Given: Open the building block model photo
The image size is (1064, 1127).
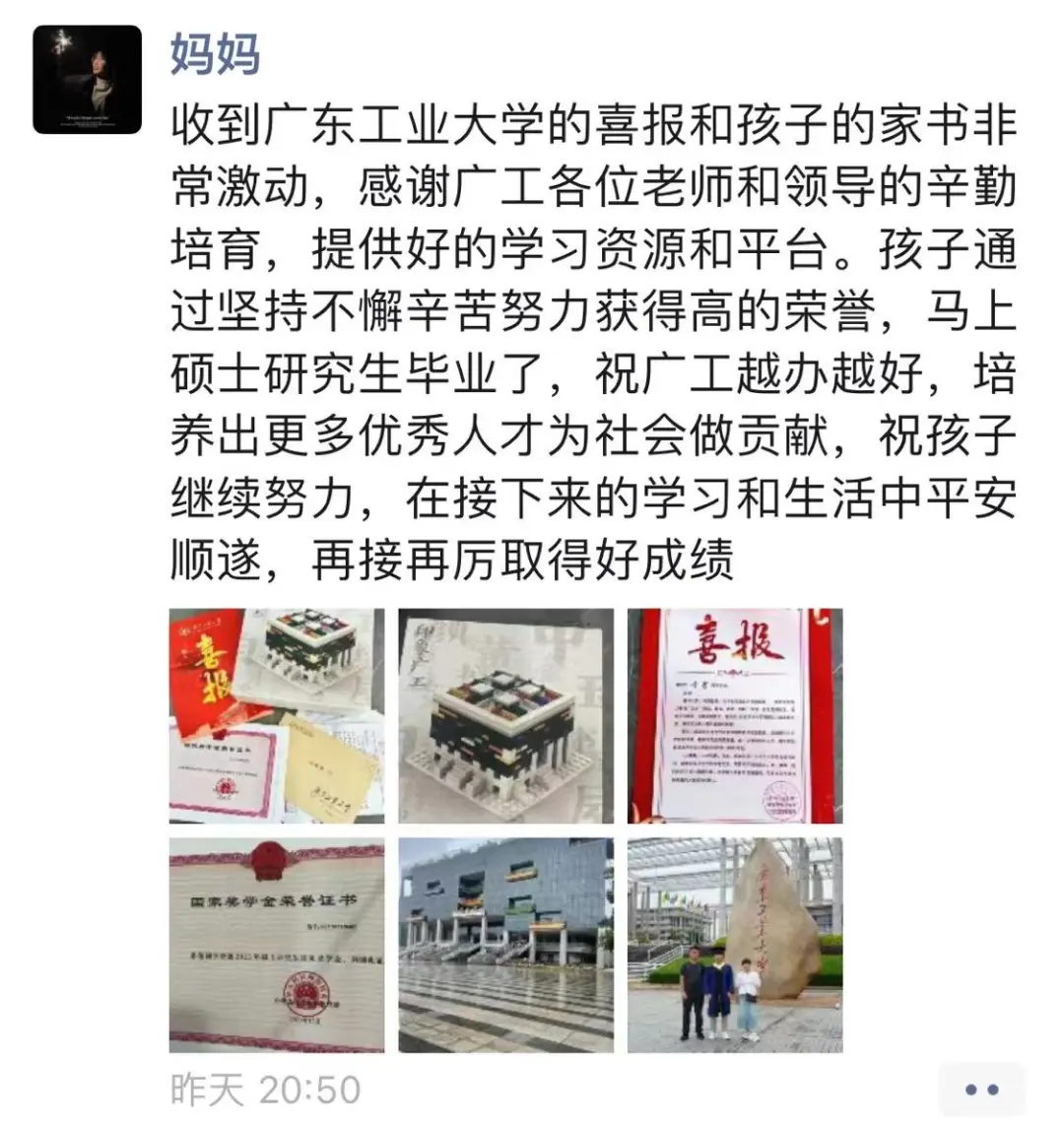Looking at the screenshot, I should coord(505,715).
